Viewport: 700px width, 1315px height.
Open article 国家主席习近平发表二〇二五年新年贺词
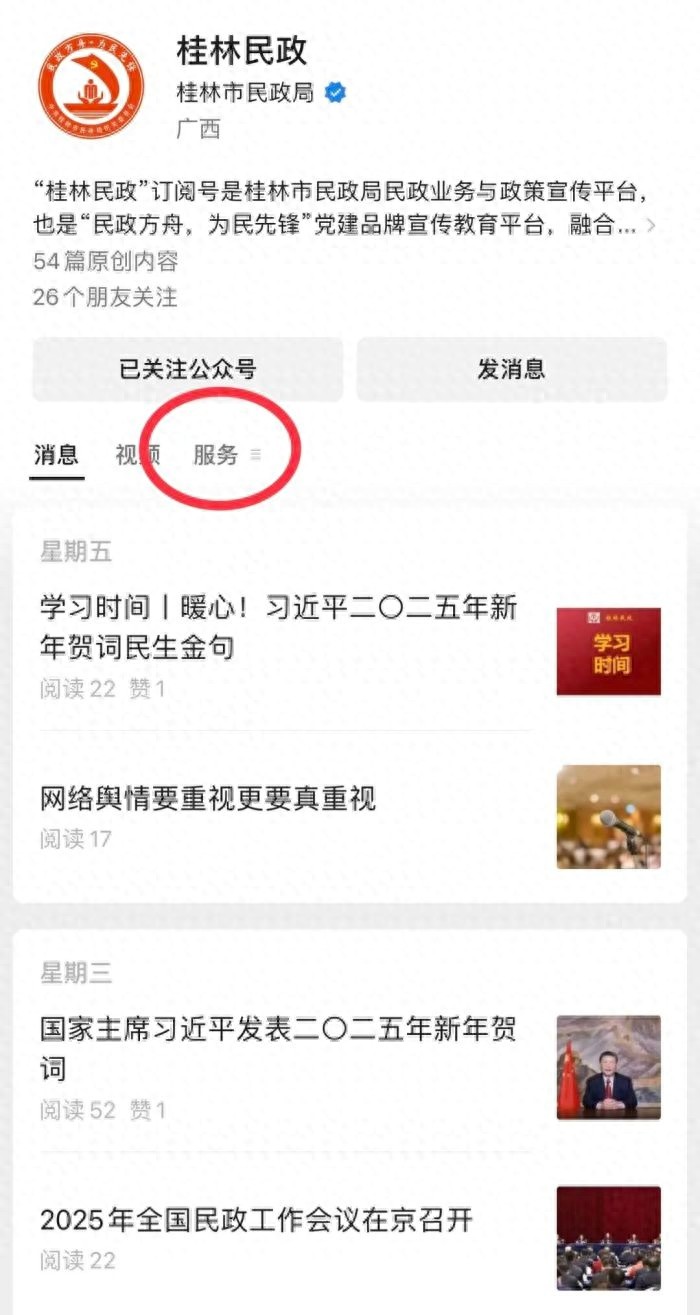(280, 1048)
